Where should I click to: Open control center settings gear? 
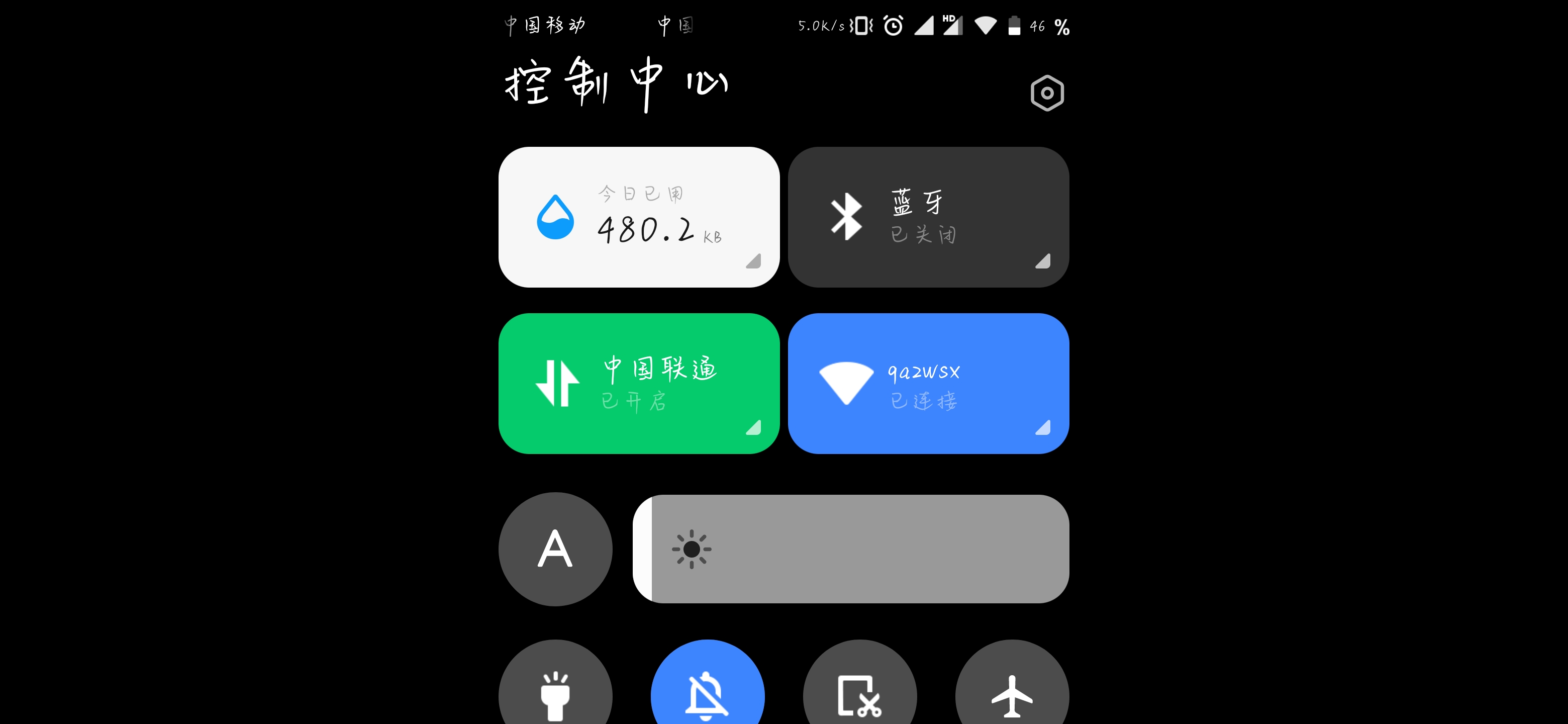(1046, 93)
